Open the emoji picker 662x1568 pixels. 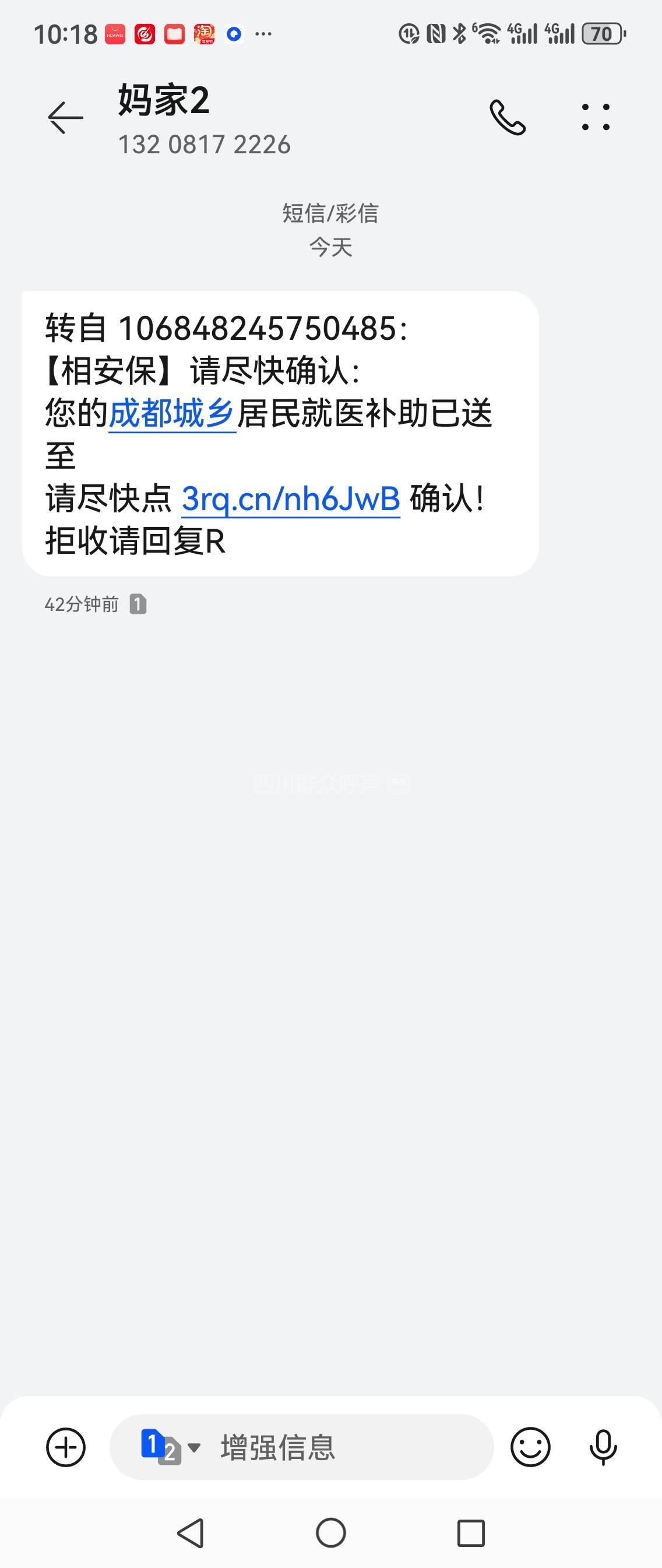530,1447
